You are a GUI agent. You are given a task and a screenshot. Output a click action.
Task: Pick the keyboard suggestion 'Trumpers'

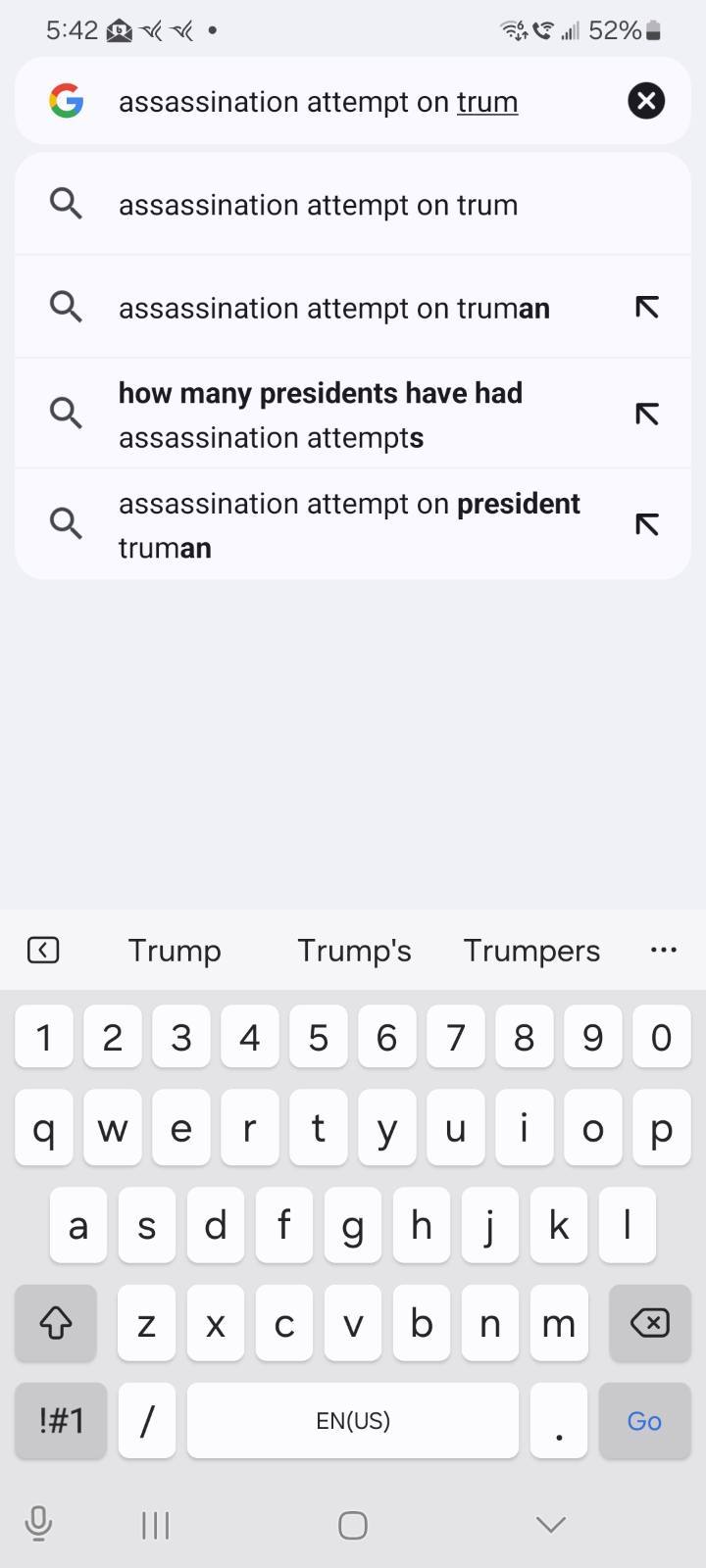point(531,951)
